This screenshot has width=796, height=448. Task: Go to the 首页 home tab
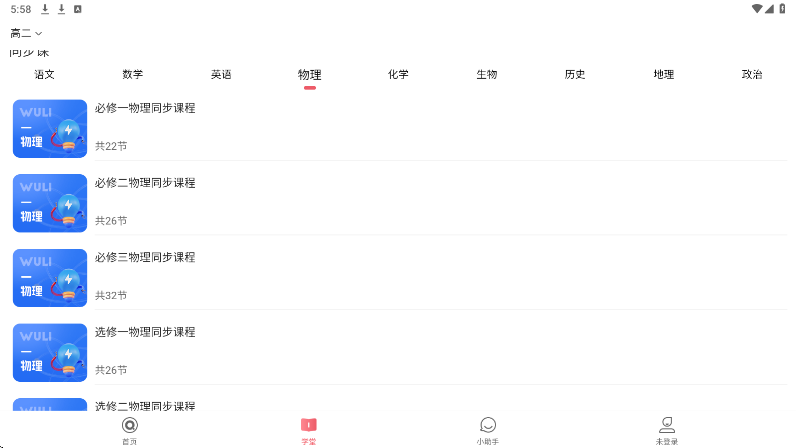pyautogui.click(x=129, y=431)
